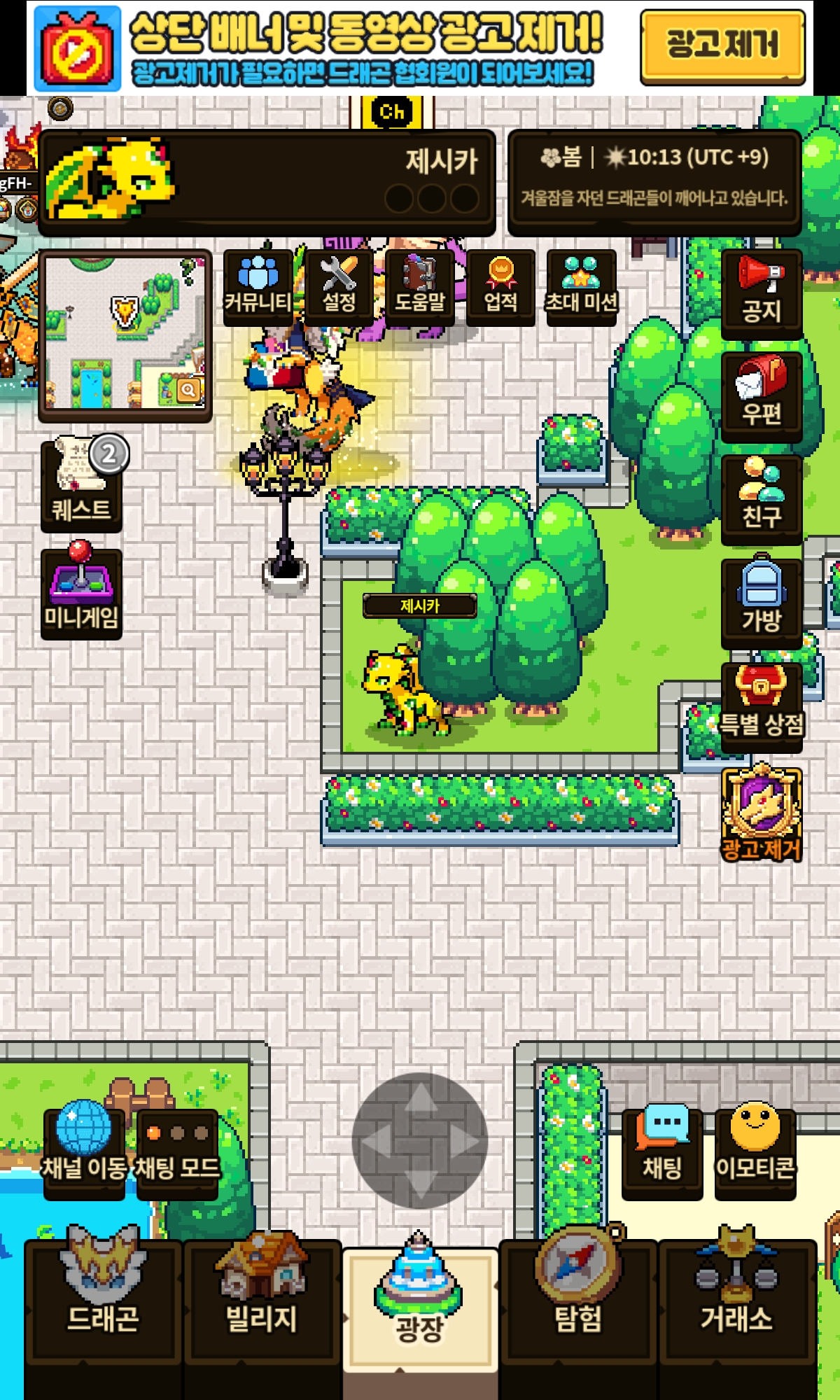Screen dimensions: 840x1400
Task: Open the 친구 friends list
Action: pos(762,500)
